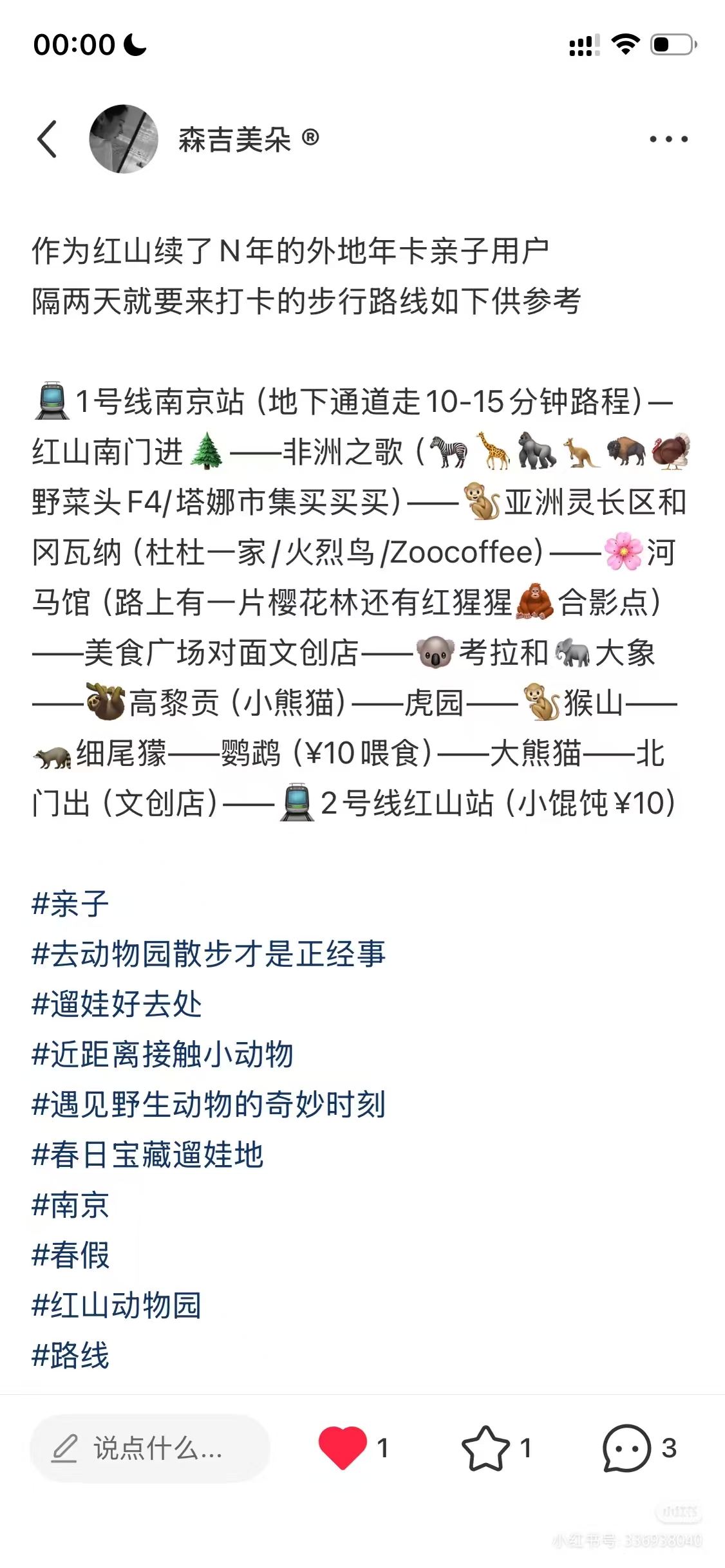Open the three-dot overflow menu
The image size is (725, 1568).
pyautogui.click(x=668, y=138)
